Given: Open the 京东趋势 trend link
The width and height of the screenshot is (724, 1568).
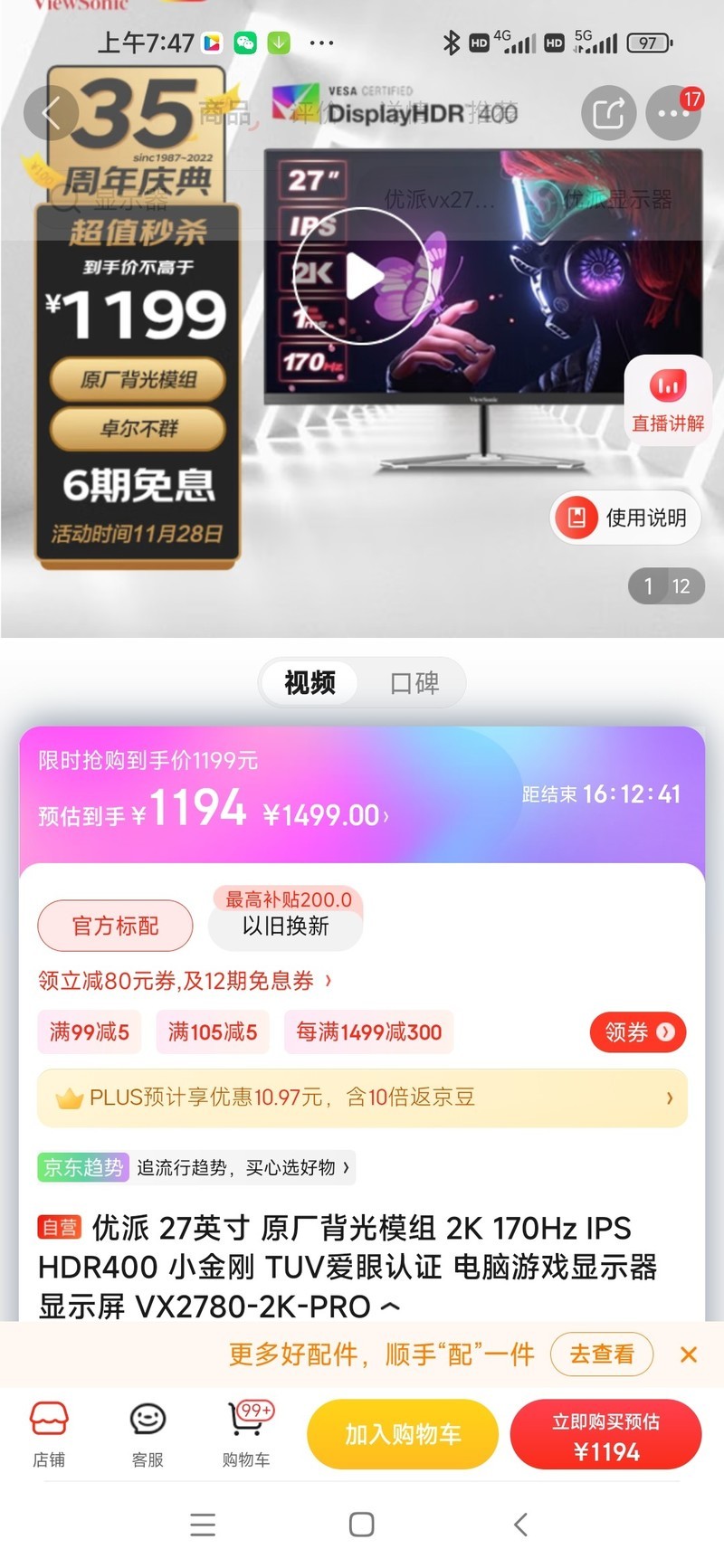Looking at the screenshot, I should 196,1168.
